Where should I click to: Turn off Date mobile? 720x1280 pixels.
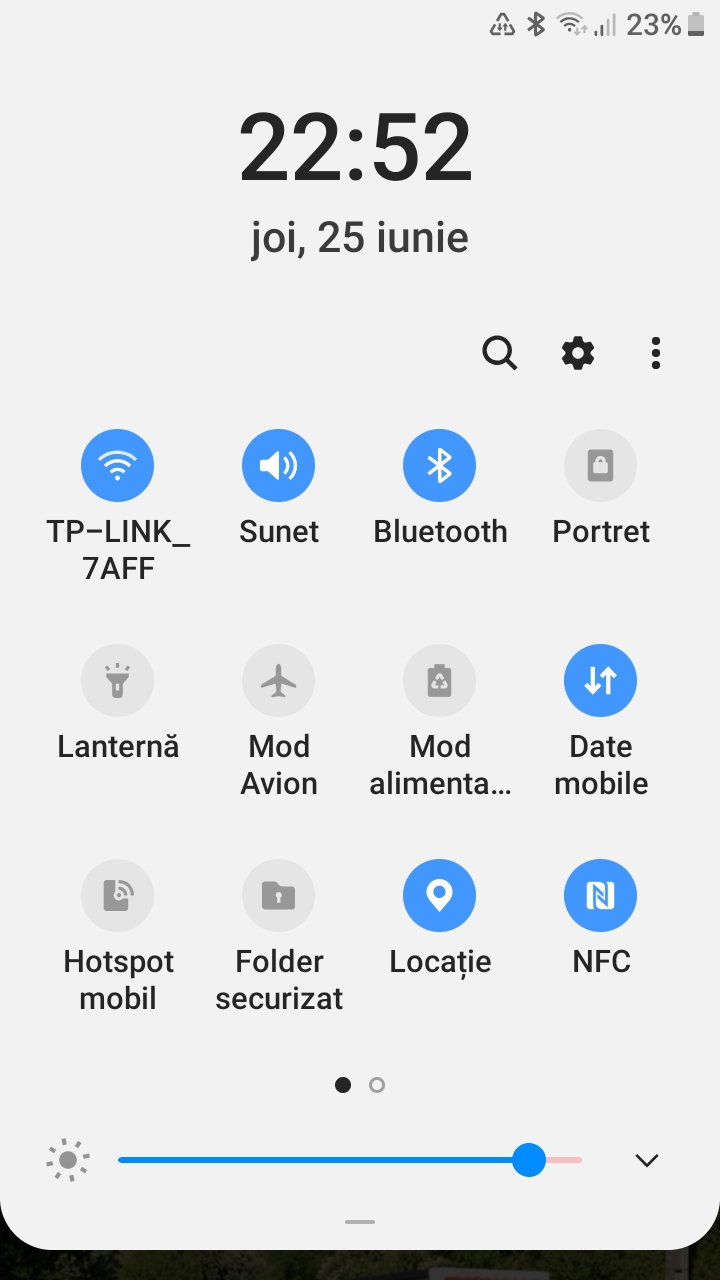tap(600, 680)
